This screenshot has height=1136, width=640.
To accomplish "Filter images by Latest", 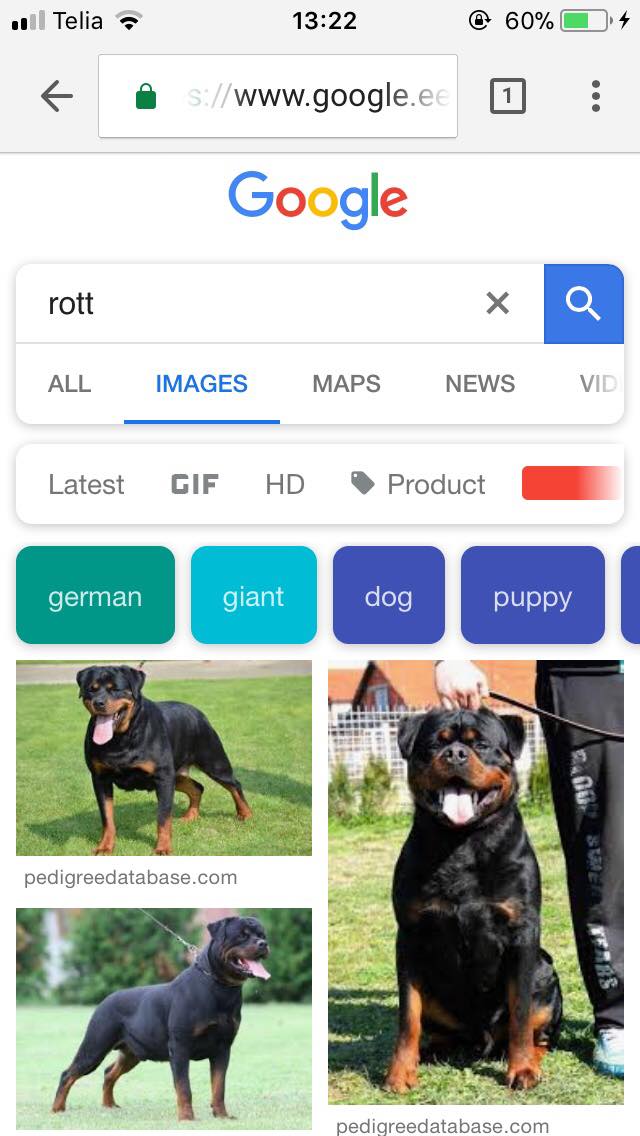I will pyautogui.click(x=86, y=484).
